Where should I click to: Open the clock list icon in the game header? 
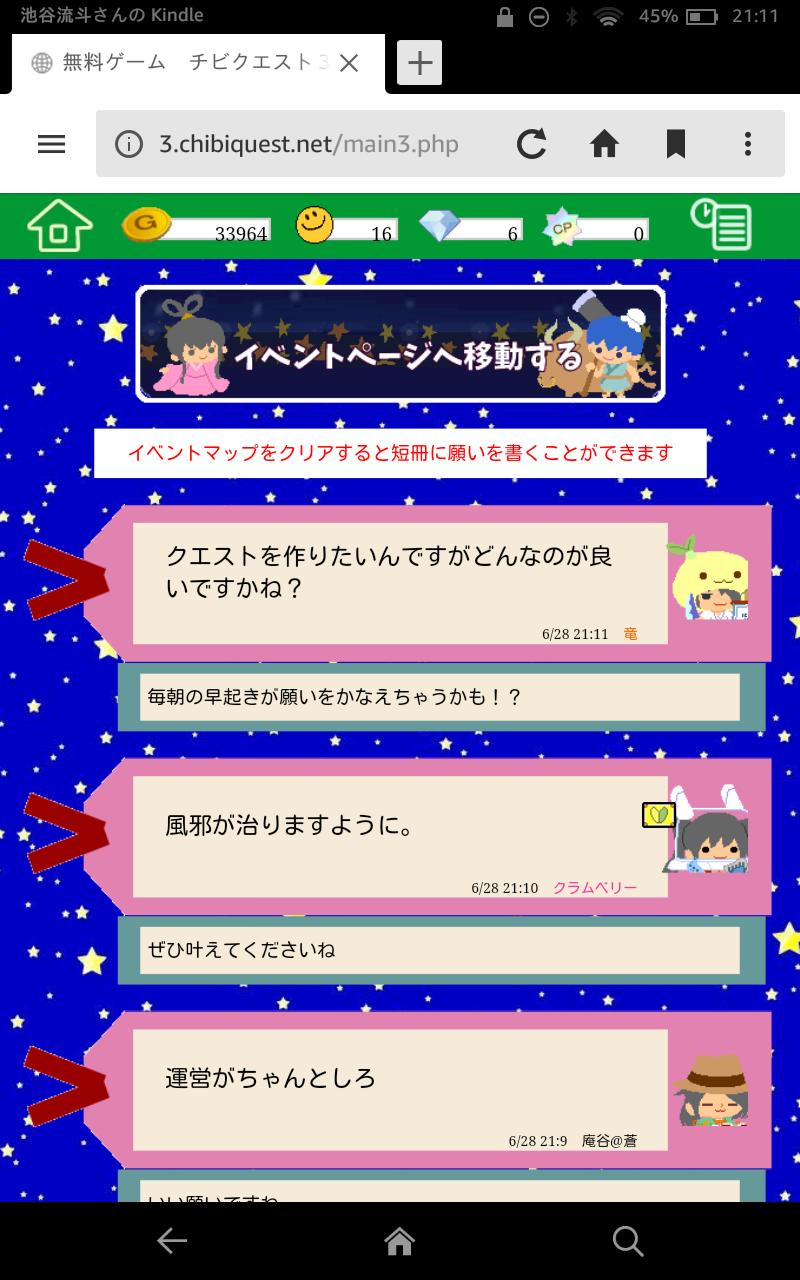[x=721, y=226]
